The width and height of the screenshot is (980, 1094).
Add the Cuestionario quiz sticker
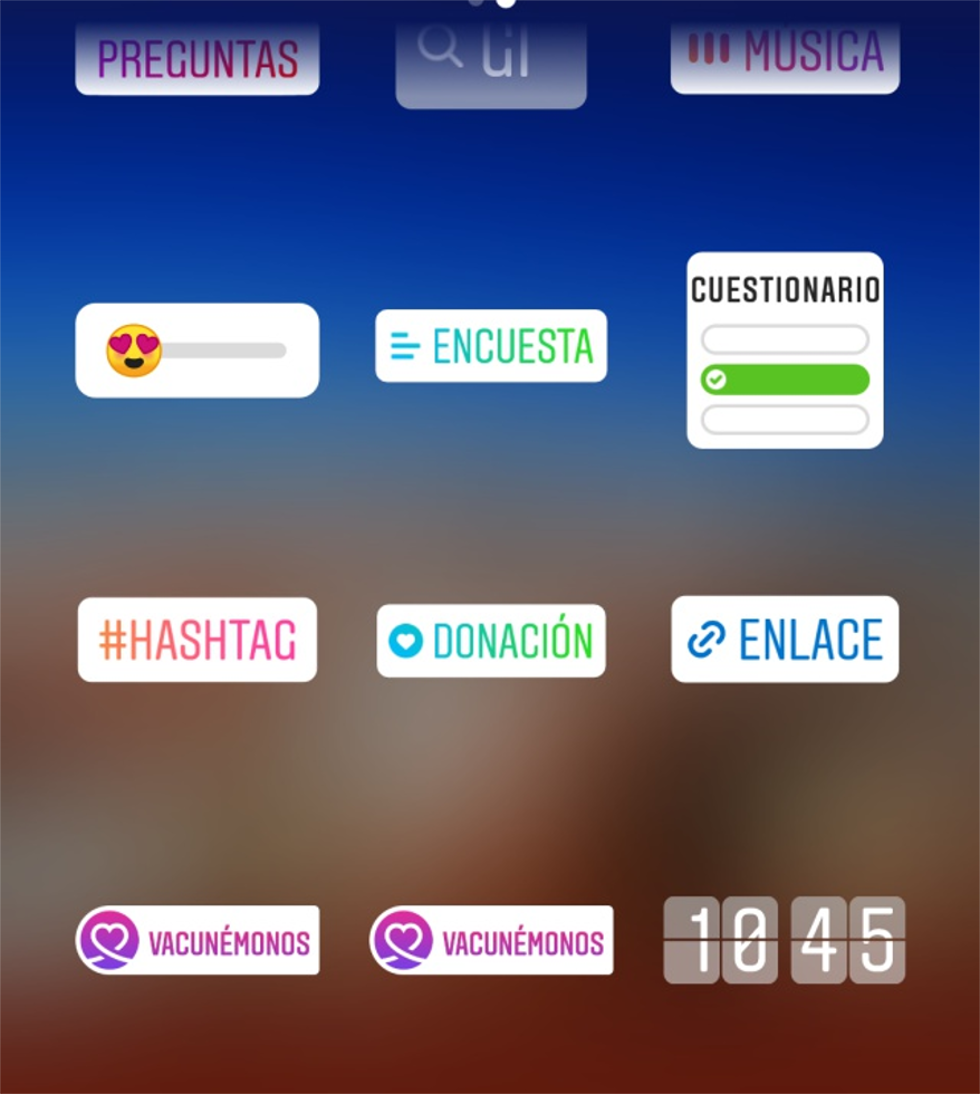point(785,350)
